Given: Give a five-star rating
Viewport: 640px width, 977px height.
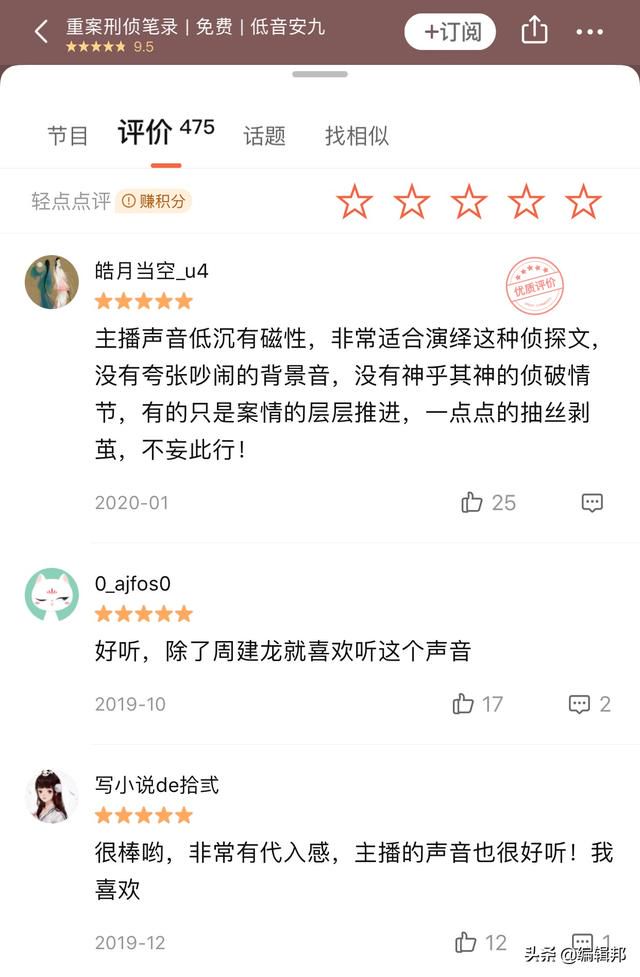Looking at the screenshot, I should click(583, 202).
